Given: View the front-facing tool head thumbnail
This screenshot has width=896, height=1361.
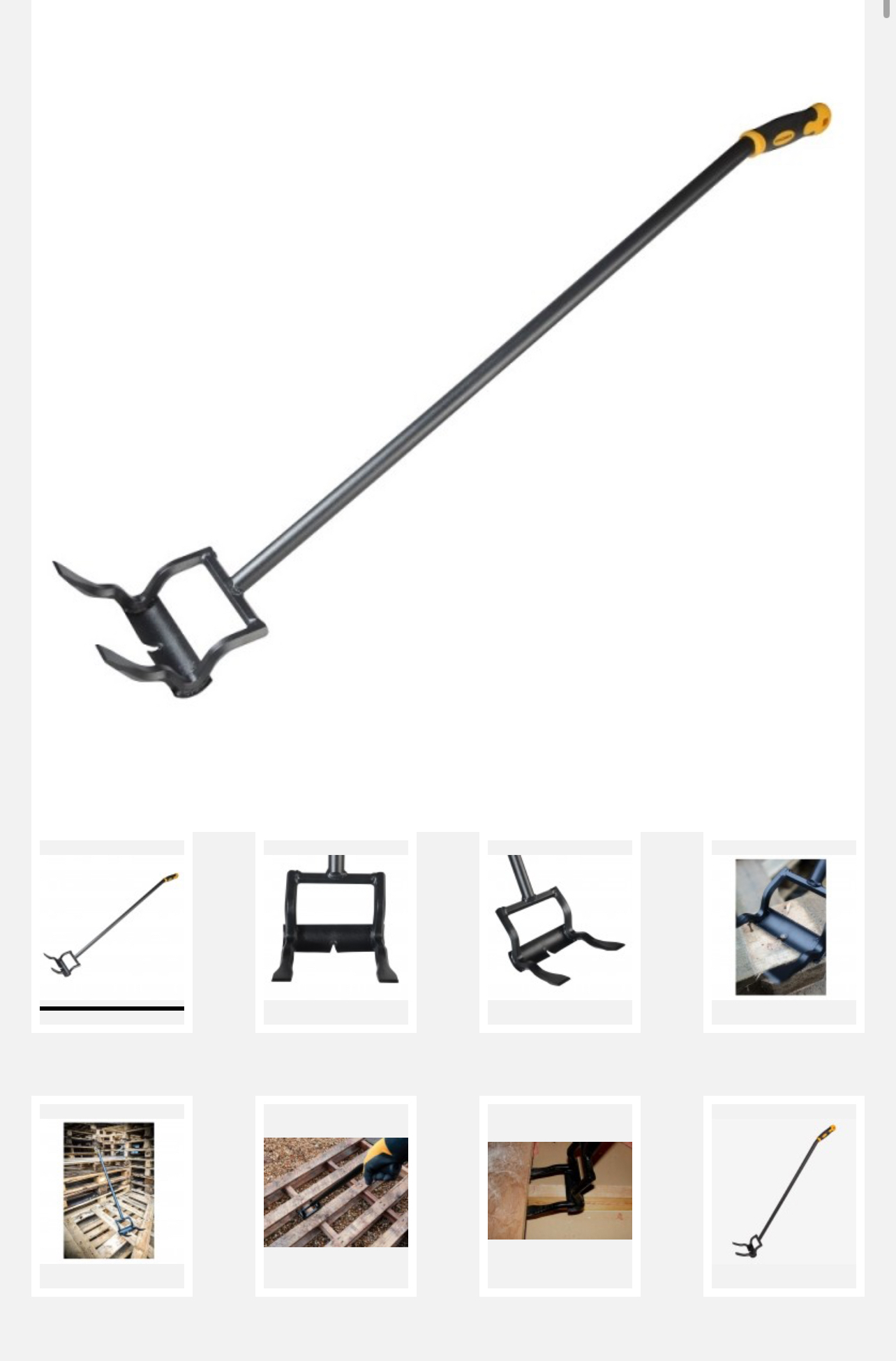Looking at the screenshot, I should pos(336,927).
